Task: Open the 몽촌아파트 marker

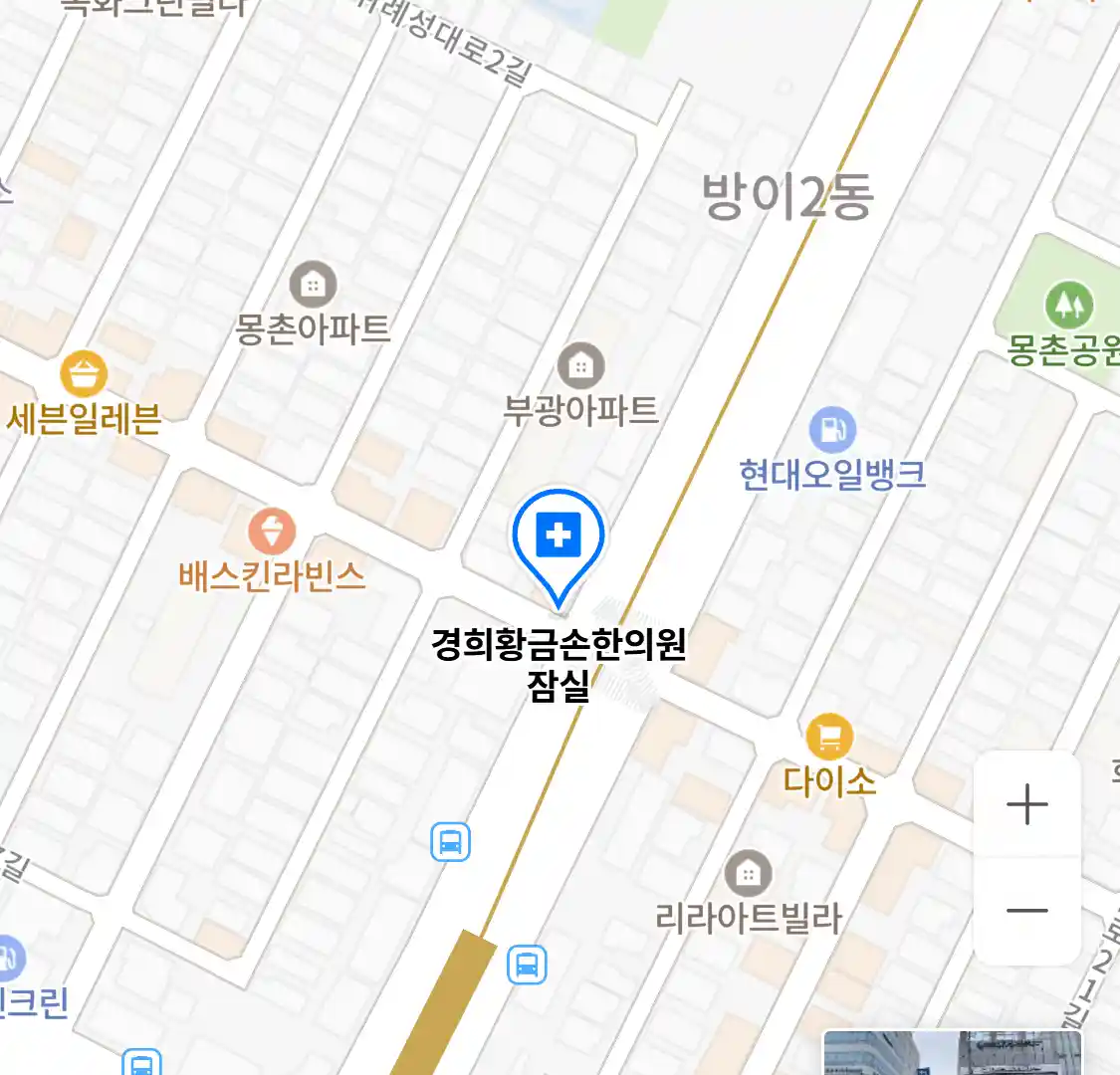Action: click(x=313, y=286)
